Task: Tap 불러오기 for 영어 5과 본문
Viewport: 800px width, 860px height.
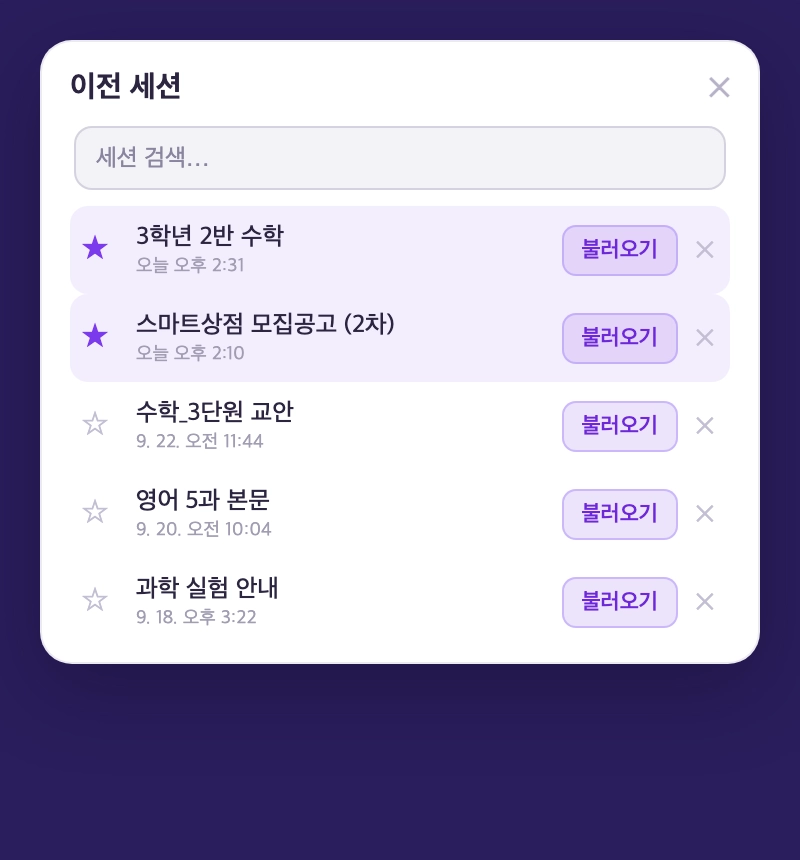Action: 620,514
